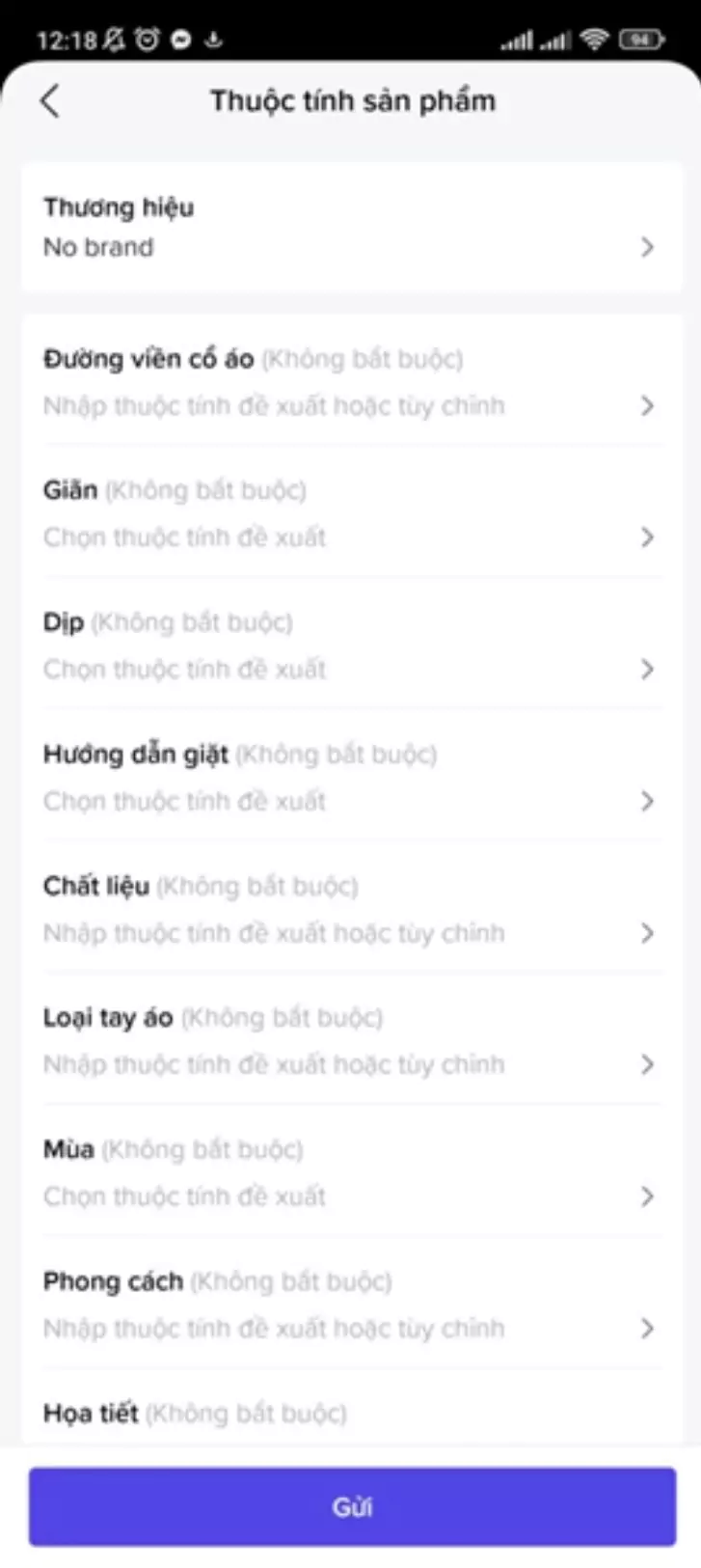Open the Phong cách attribute row
This screenshot has width=701, height=1568.
click(x=350, y=1305)
